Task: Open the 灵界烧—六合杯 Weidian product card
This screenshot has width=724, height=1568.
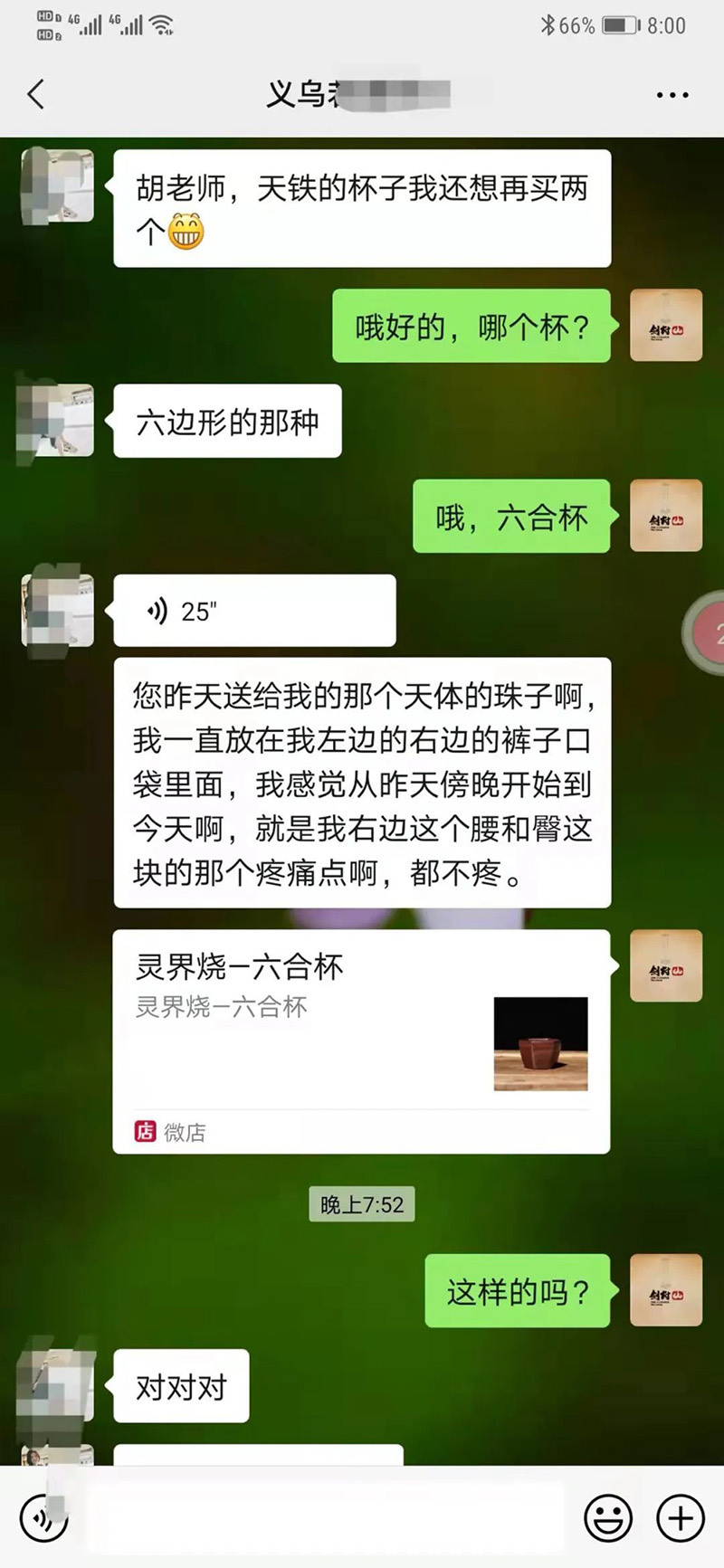Action: click(x=361, y=1041)
